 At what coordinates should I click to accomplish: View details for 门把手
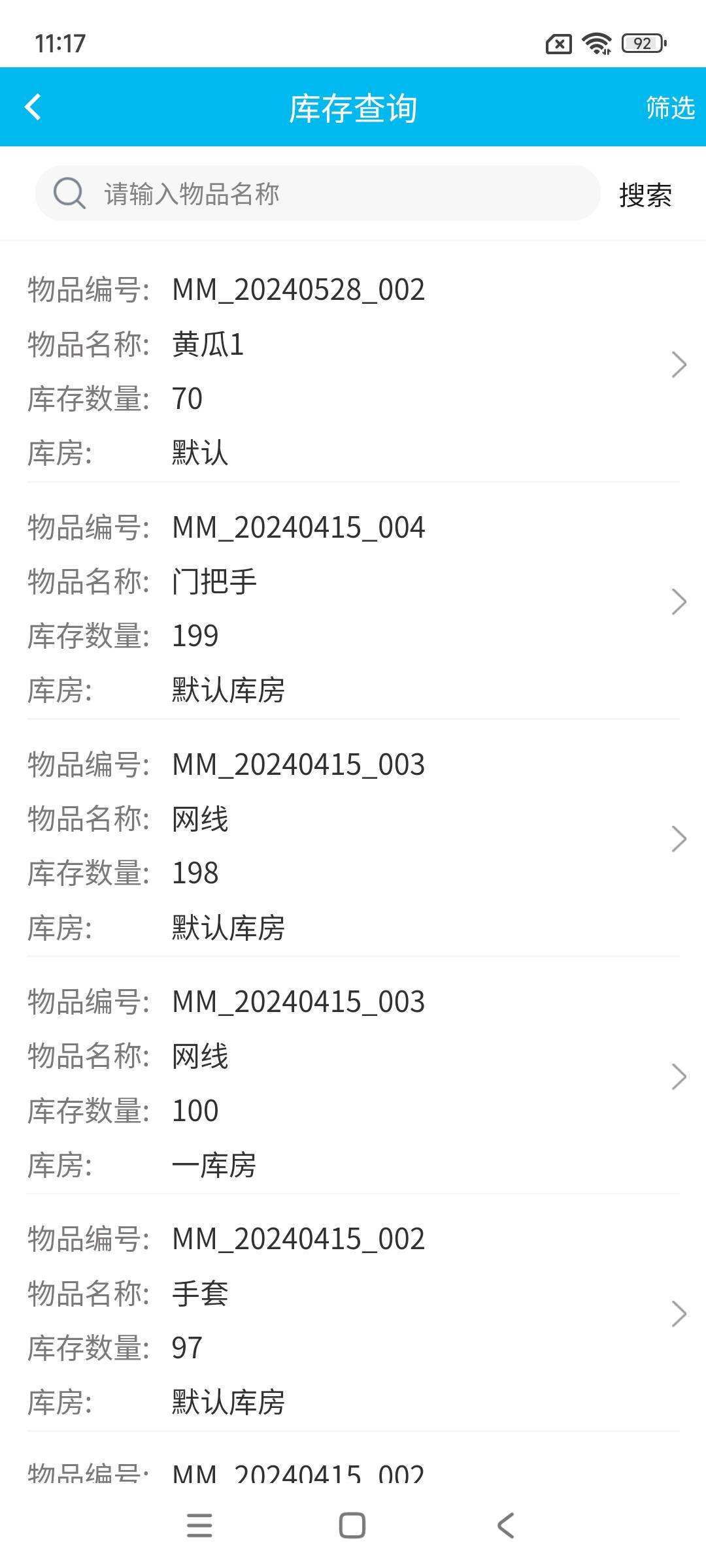353,608
